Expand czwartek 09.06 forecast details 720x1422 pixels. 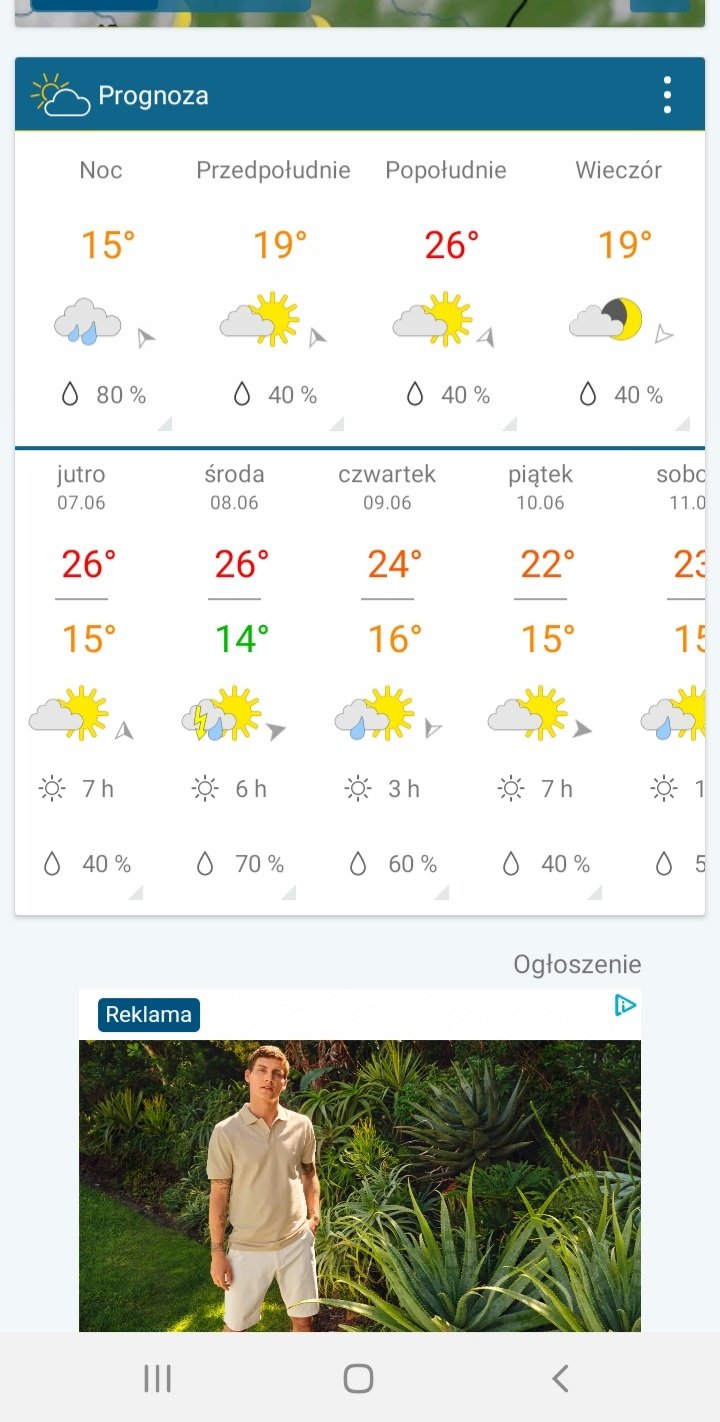(x=388, y=680)
